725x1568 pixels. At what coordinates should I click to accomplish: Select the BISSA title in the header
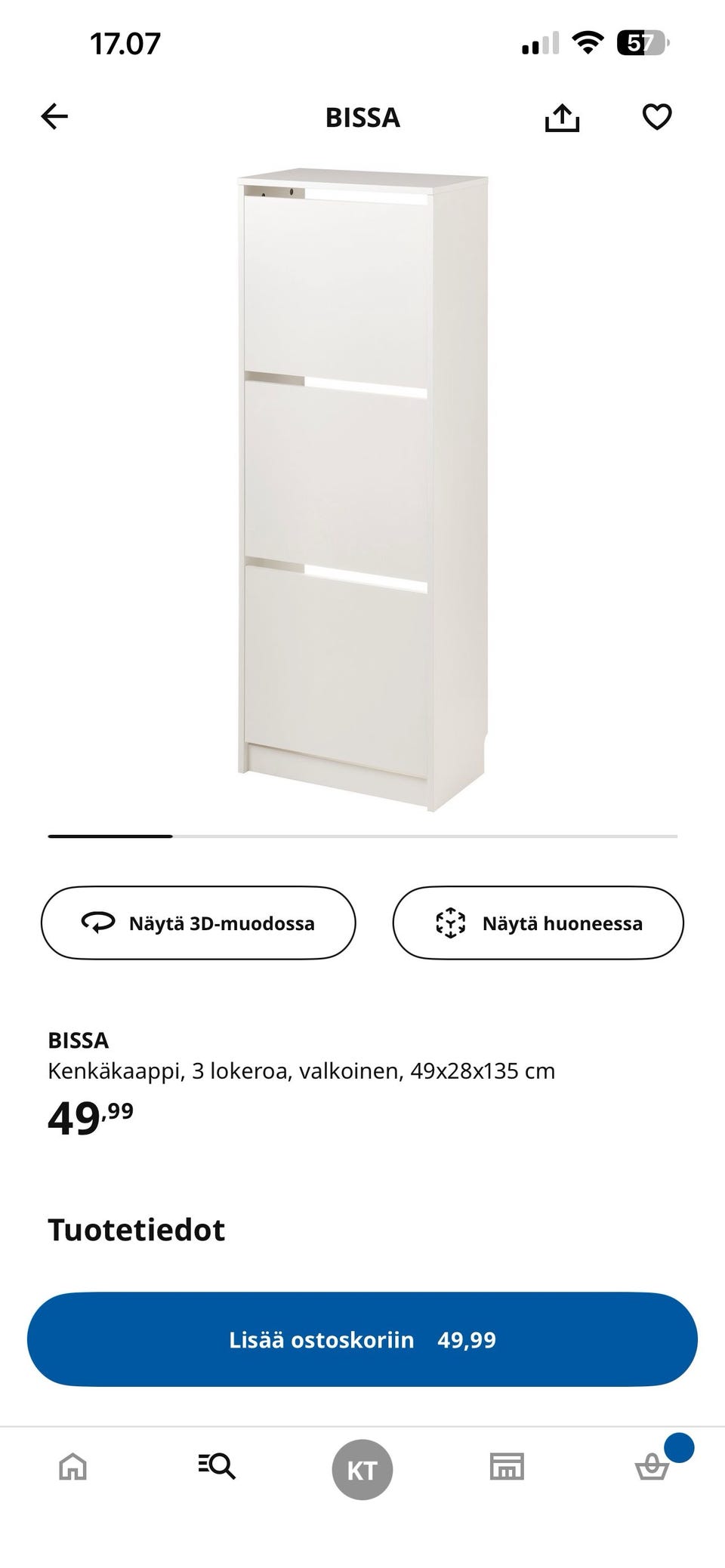click(362, 118)
